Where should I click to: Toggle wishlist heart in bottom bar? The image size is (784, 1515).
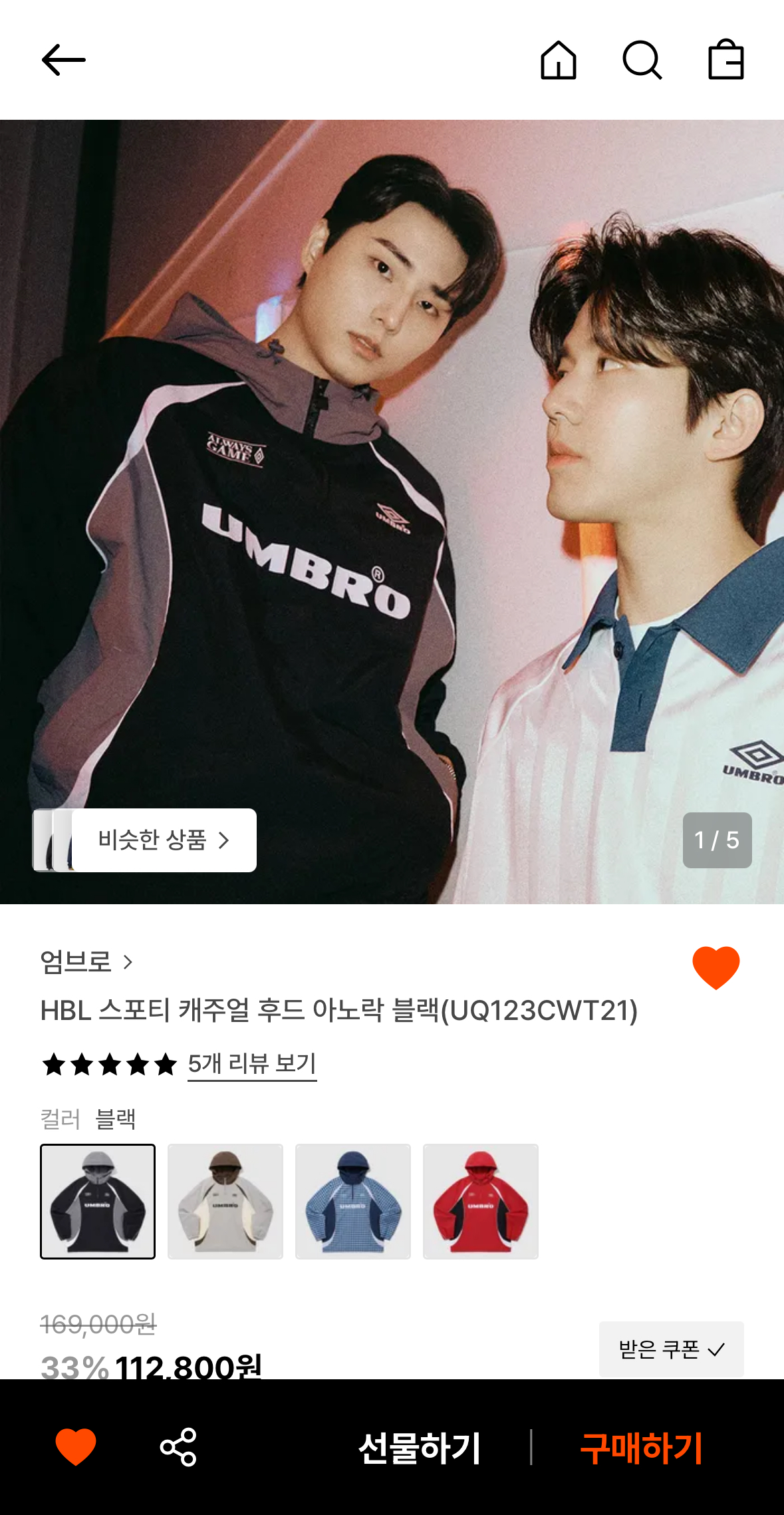(76, 1447)
